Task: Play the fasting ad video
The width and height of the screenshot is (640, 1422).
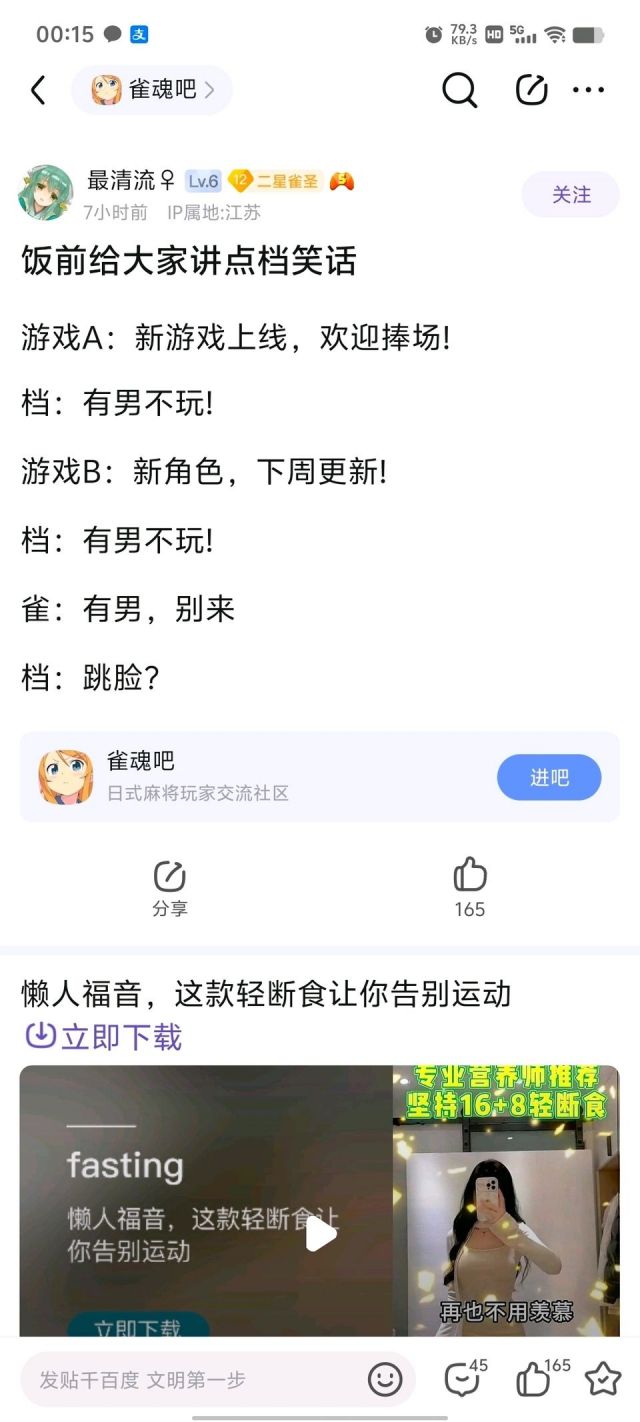Action: click(321, 1234)
